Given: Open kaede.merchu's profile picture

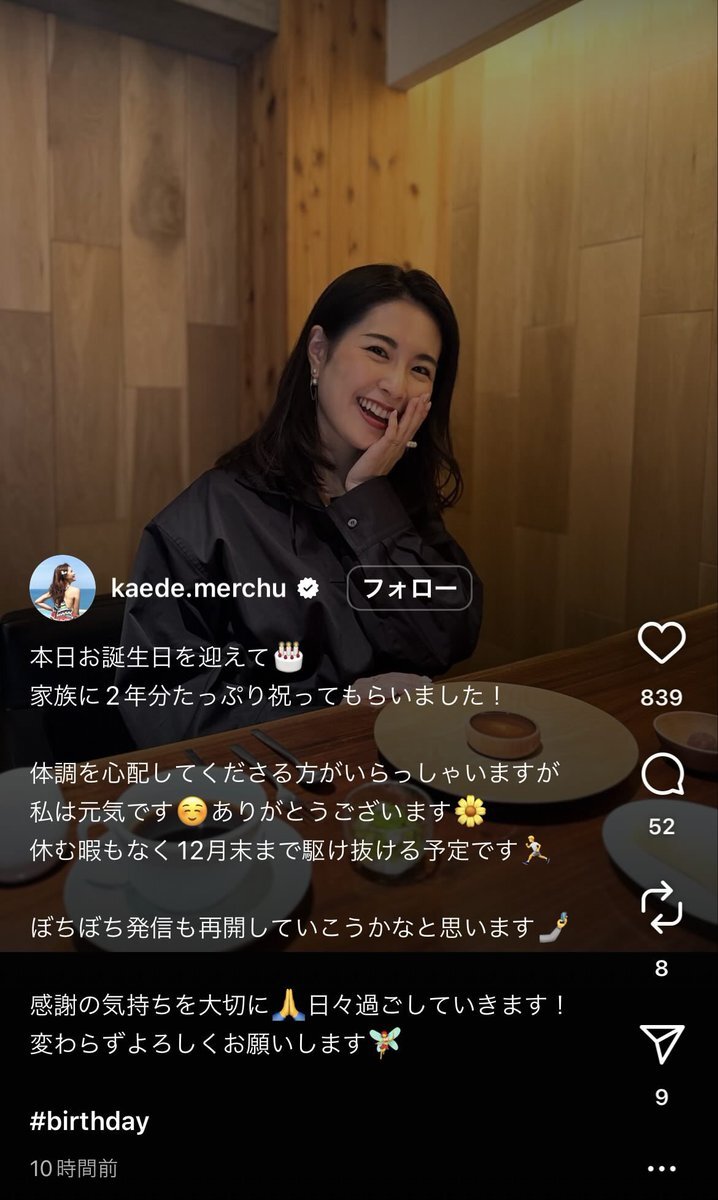Looking at the screenshot, I should click(62, 588).
